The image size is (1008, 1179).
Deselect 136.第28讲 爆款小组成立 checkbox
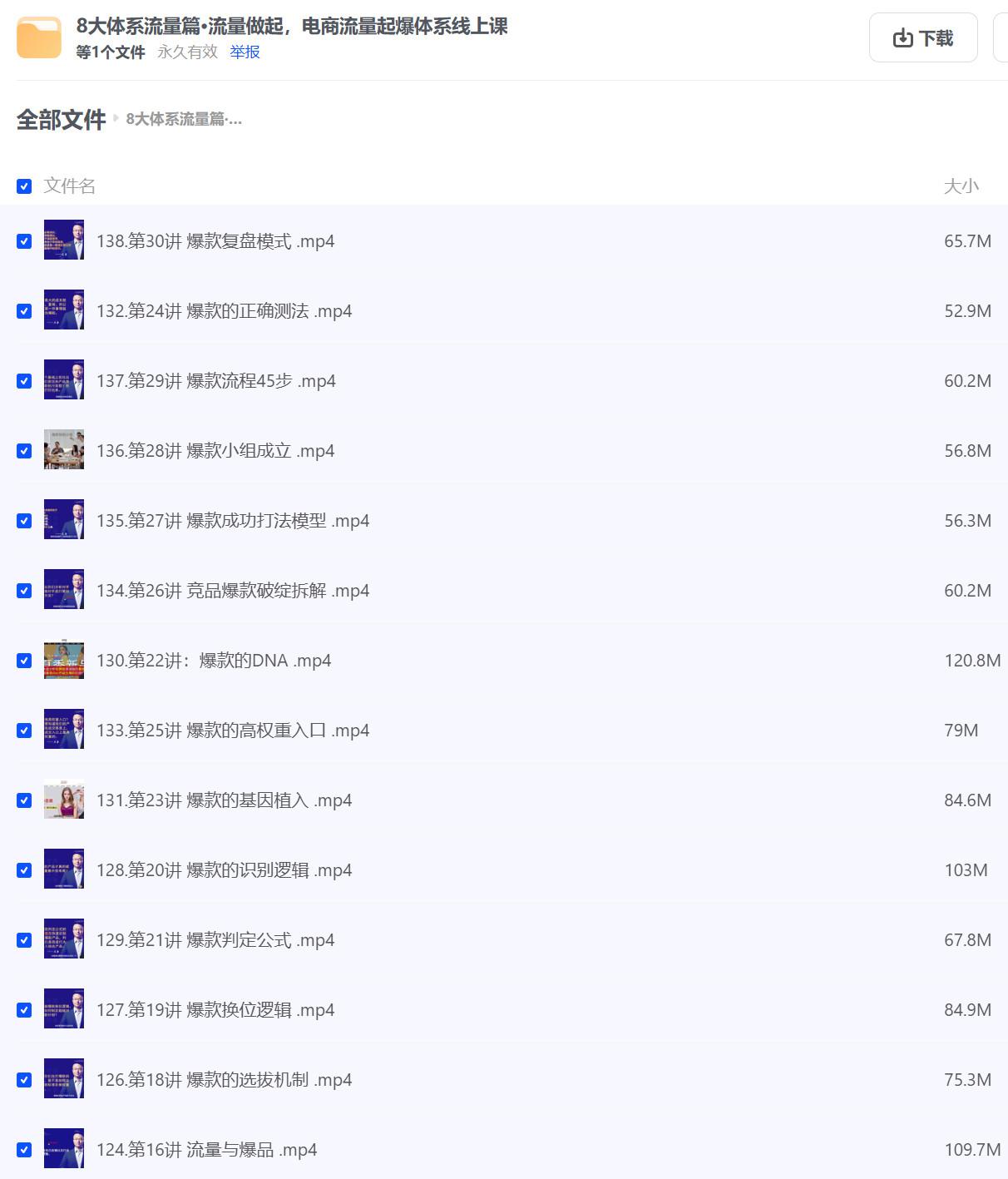[24, 451]
